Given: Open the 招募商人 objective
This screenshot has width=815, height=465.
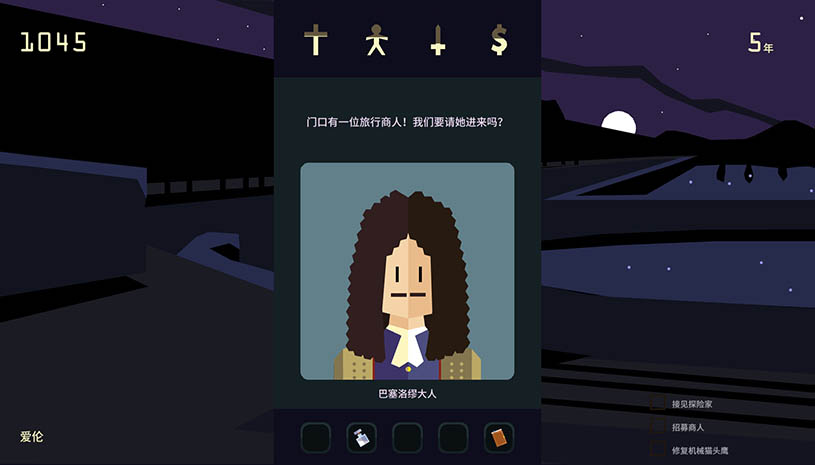Looking at the screenshot, I should (x=688, y=427).
